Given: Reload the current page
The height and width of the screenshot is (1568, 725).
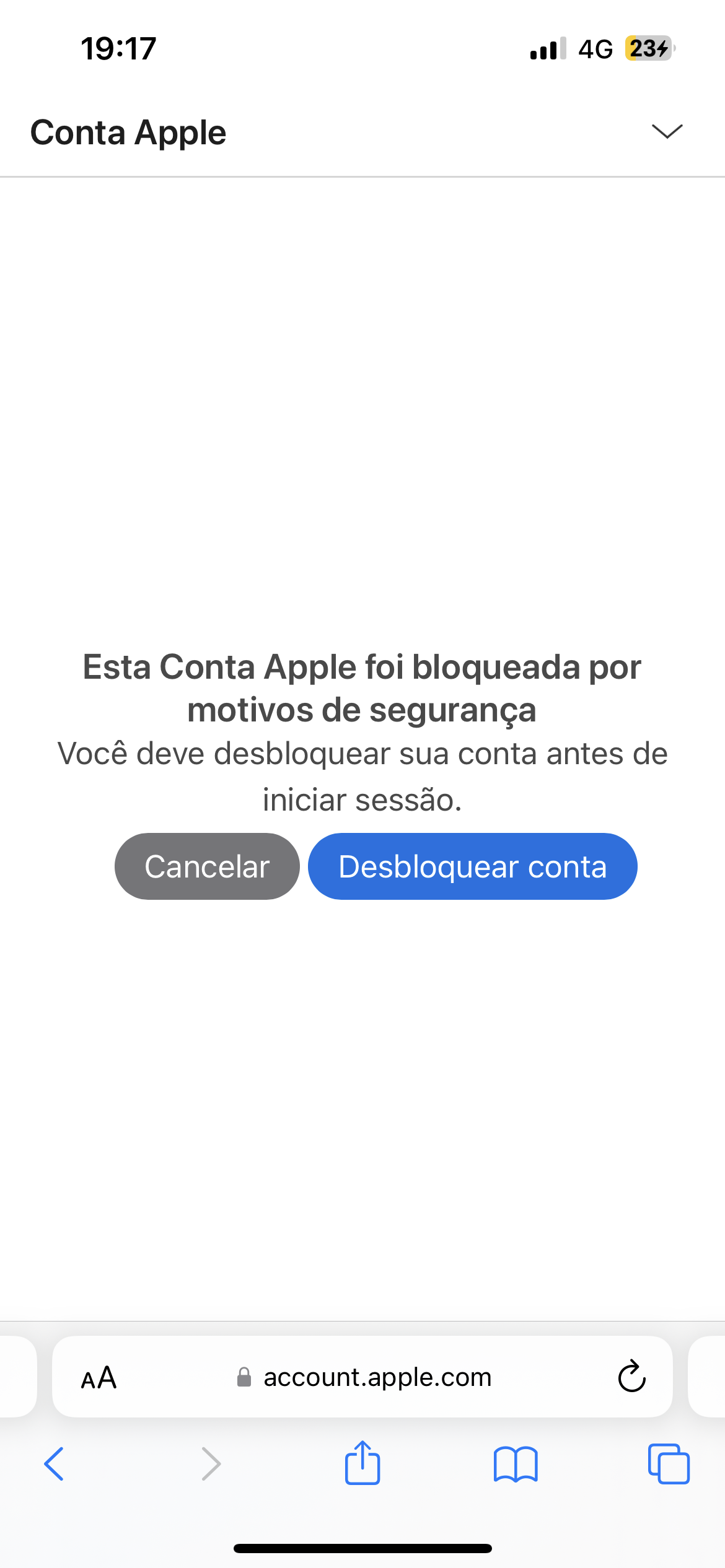Looking at the screenshot, I should 631,1377.
